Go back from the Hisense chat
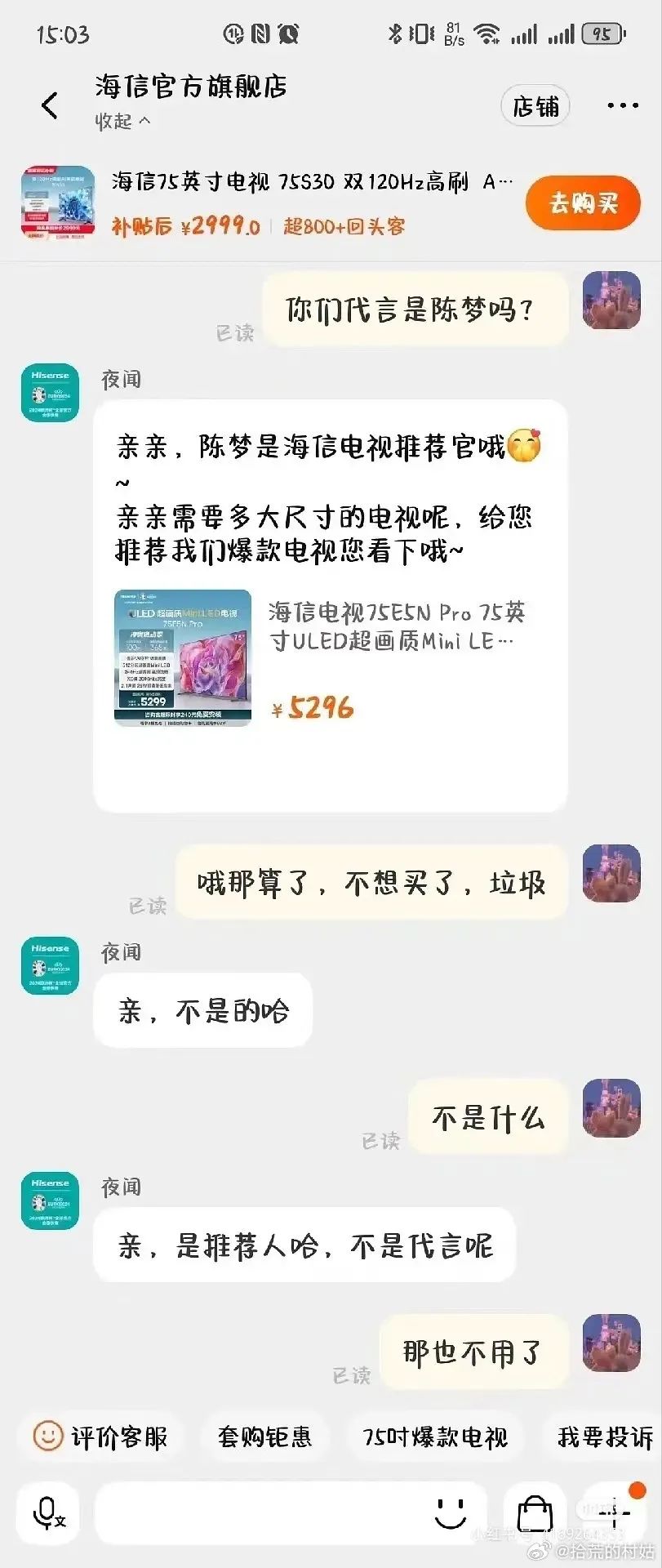 click(50, 105)
